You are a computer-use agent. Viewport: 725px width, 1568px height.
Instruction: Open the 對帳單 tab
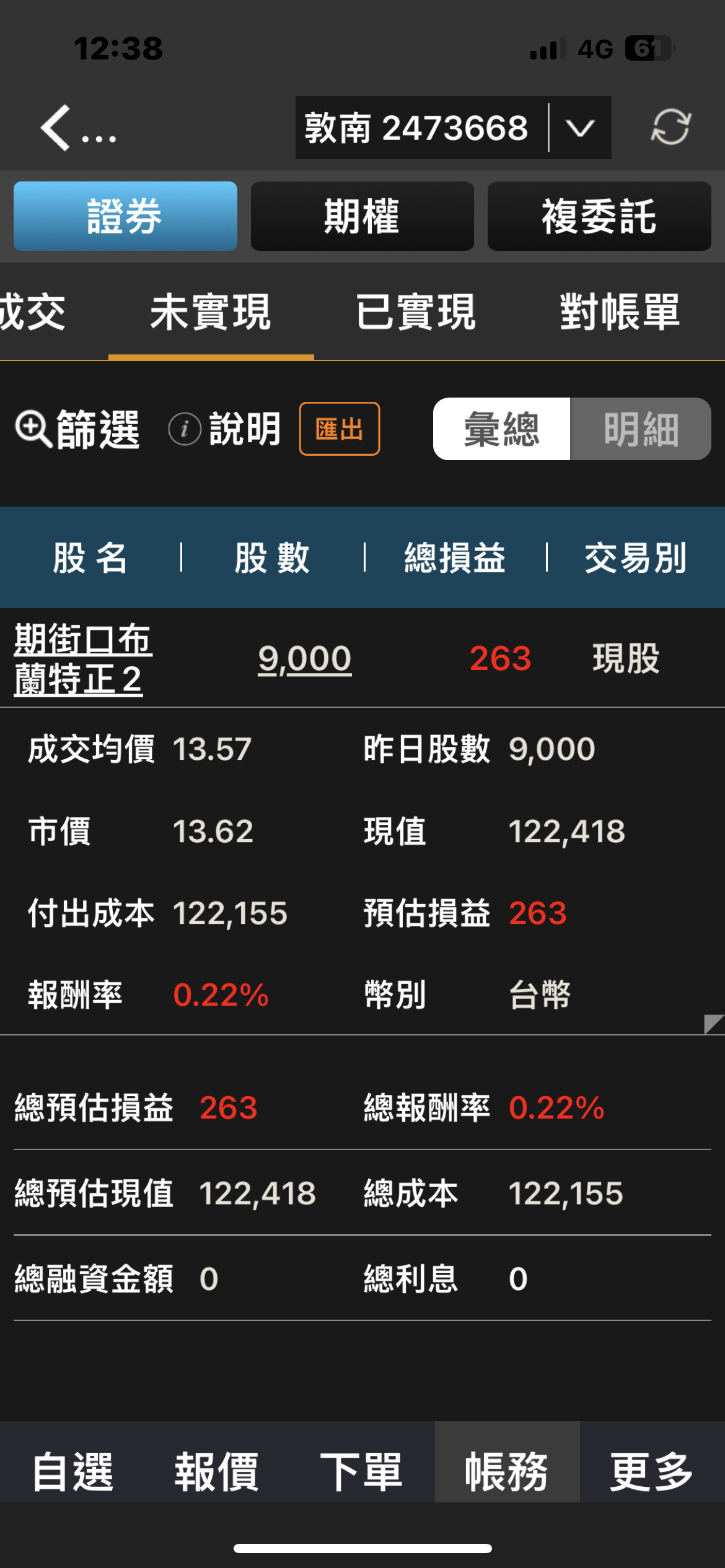(620, 313)
